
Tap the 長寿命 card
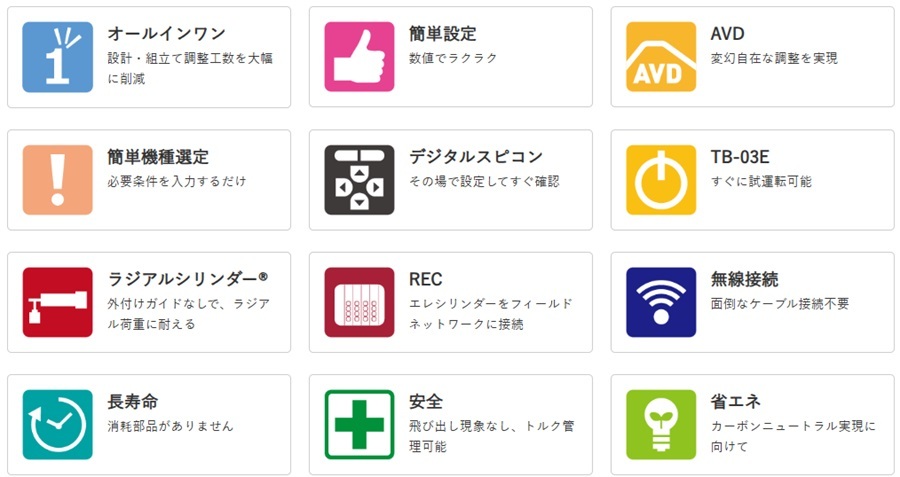tap(149, 424)
